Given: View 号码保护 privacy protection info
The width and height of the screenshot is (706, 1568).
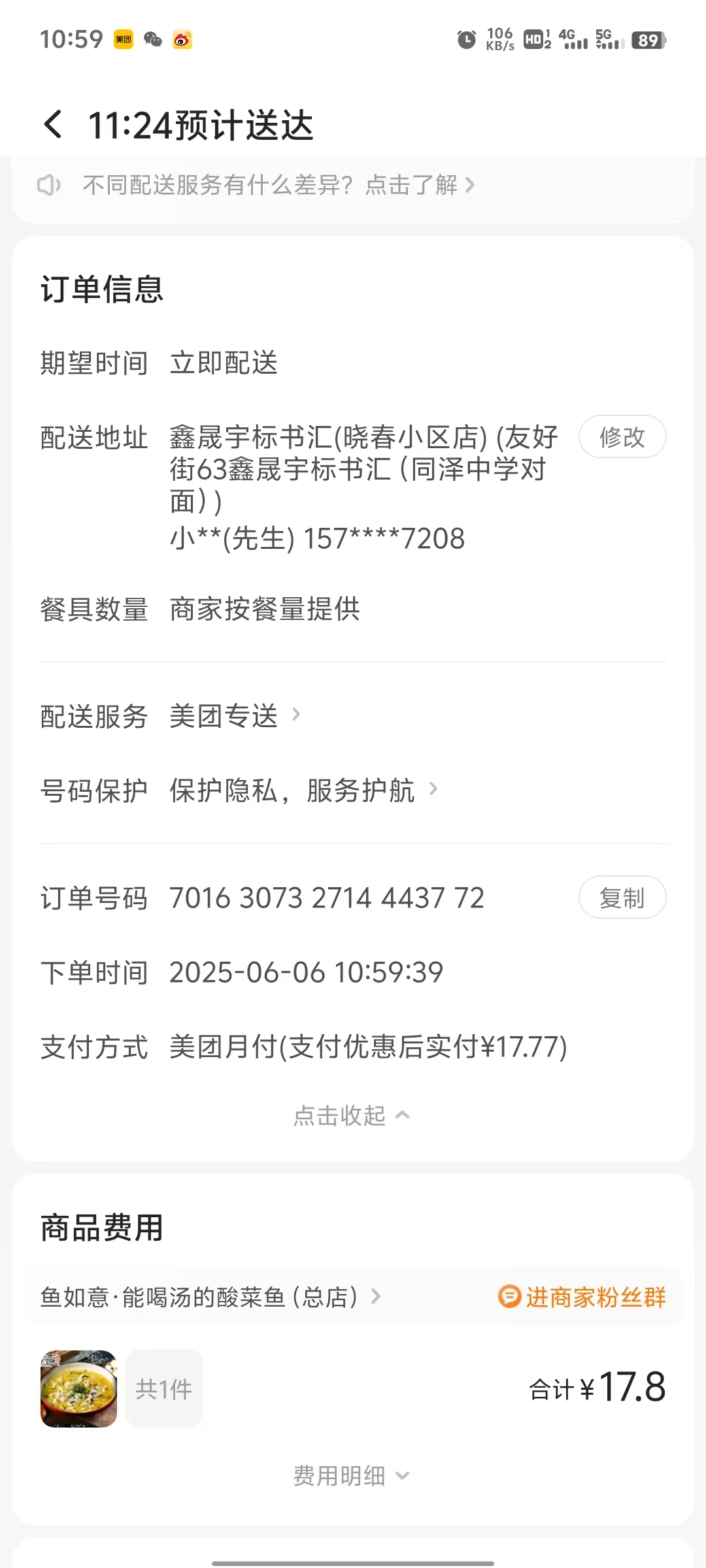Looking at the screenshot, I should 303,791.
